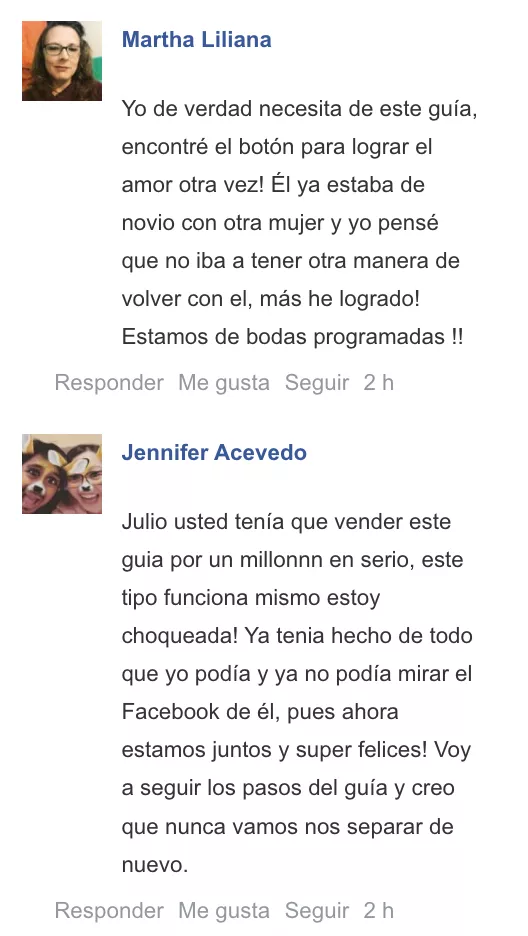Hit Me gusta on Jennifer Acevedo's comment
Image resolution: width=528 pixels, height=936 pixels.
(x=224, y=910)
